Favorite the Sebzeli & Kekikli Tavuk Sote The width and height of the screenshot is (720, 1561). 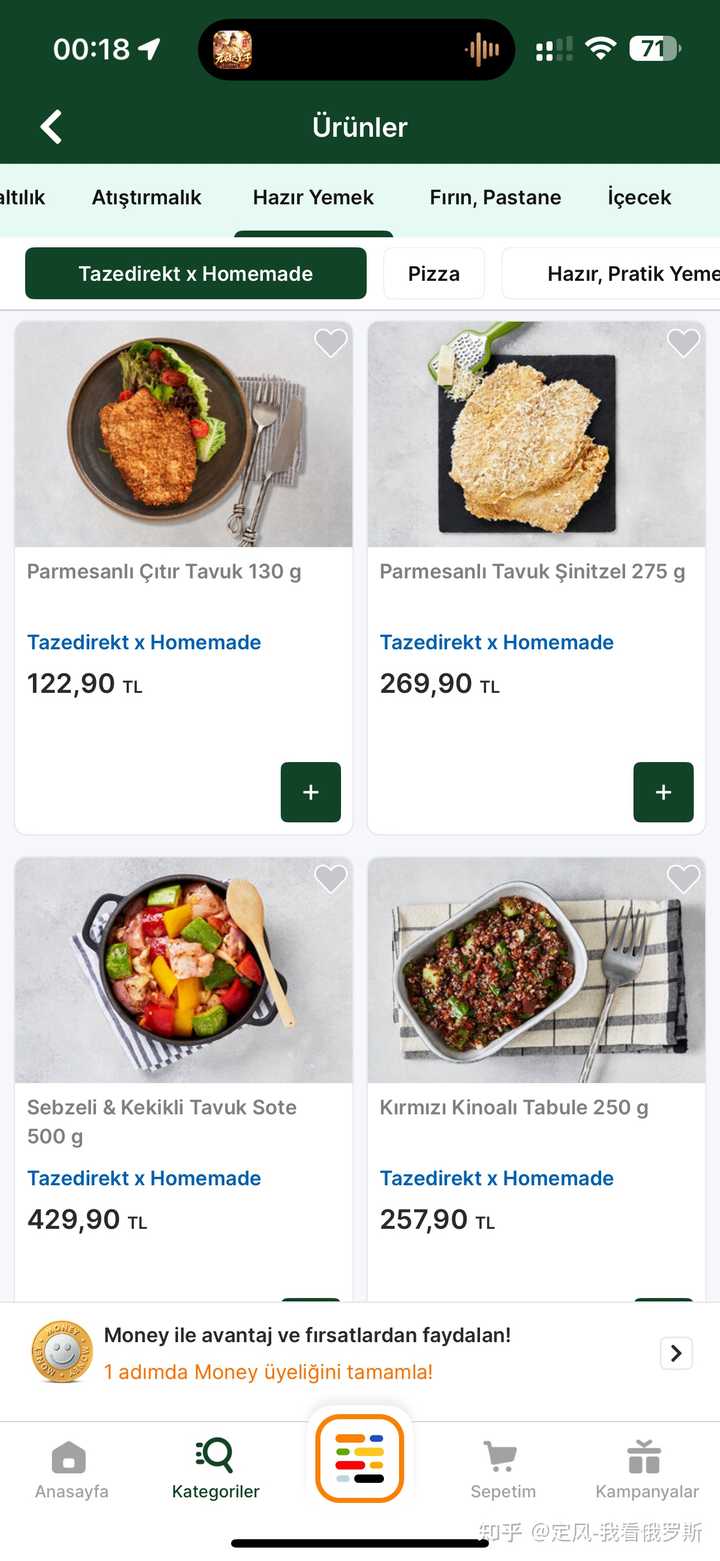[x=330, y=879]
